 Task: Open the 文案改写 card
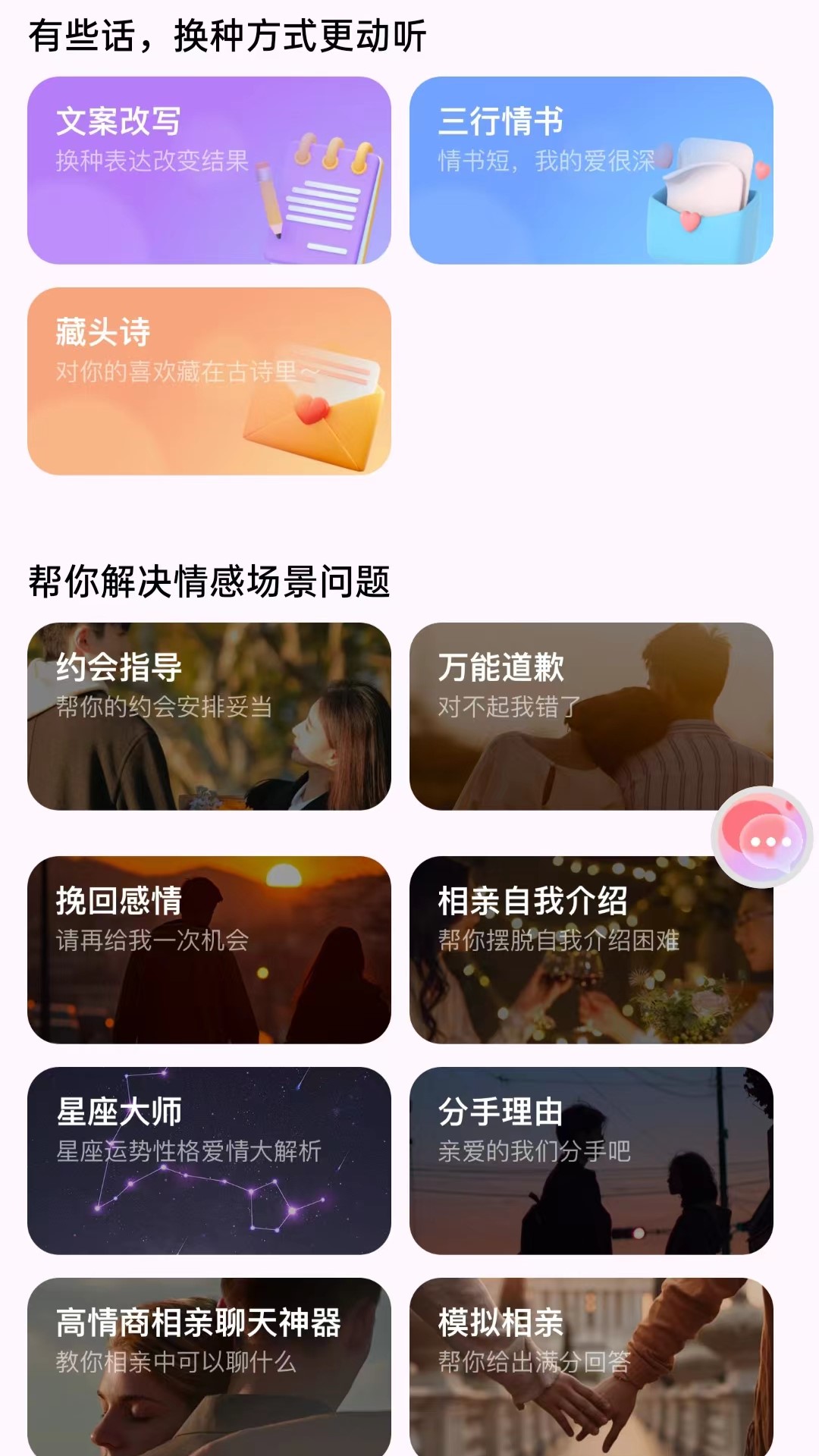(209, 171)
